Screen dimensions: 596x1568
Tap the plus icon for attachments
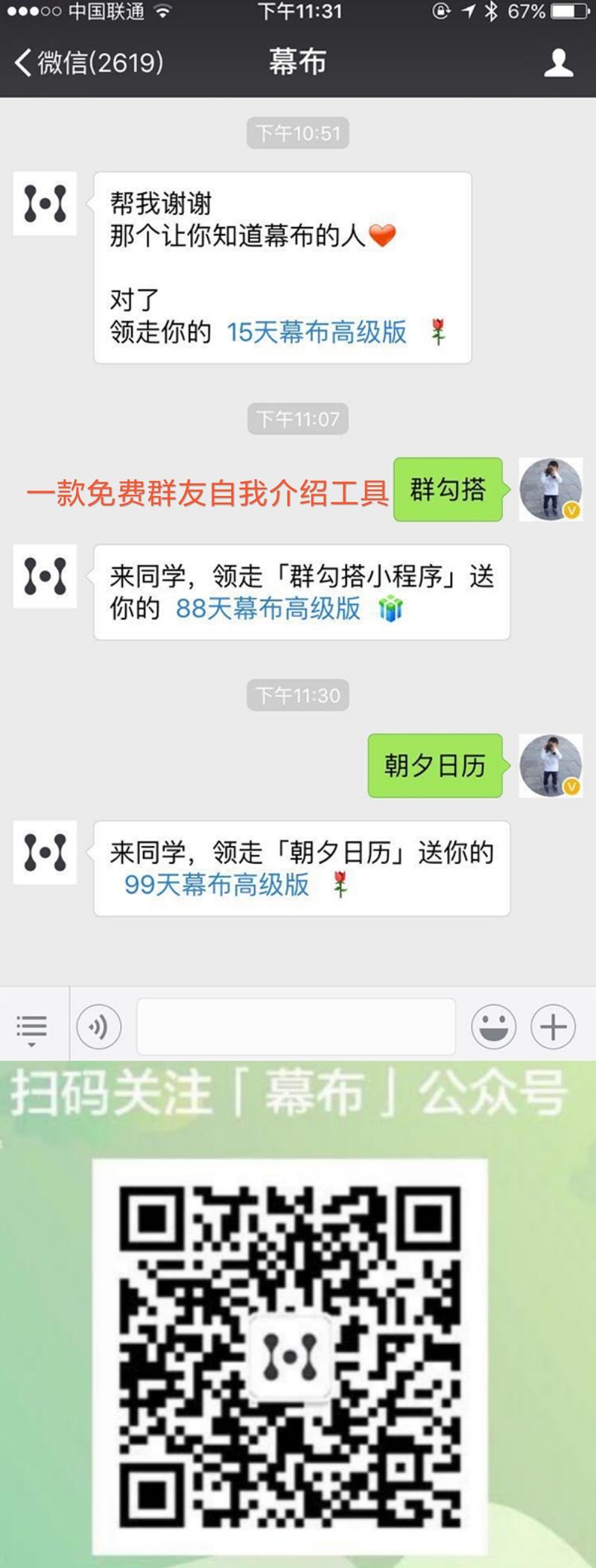pos(552,1027)
